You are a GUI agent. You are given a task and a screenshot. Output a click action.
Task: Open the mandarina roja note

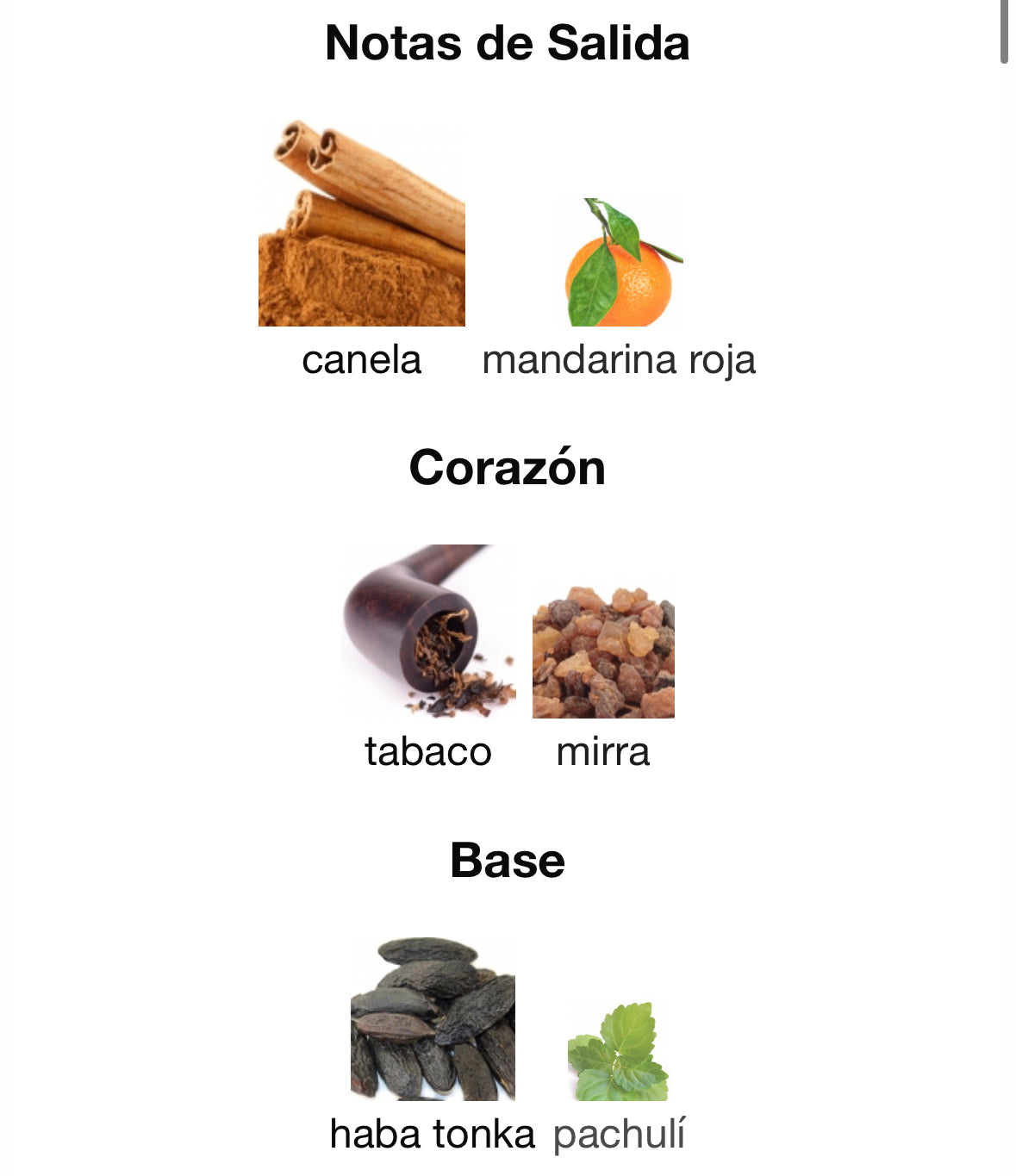(x=619, y=263)
